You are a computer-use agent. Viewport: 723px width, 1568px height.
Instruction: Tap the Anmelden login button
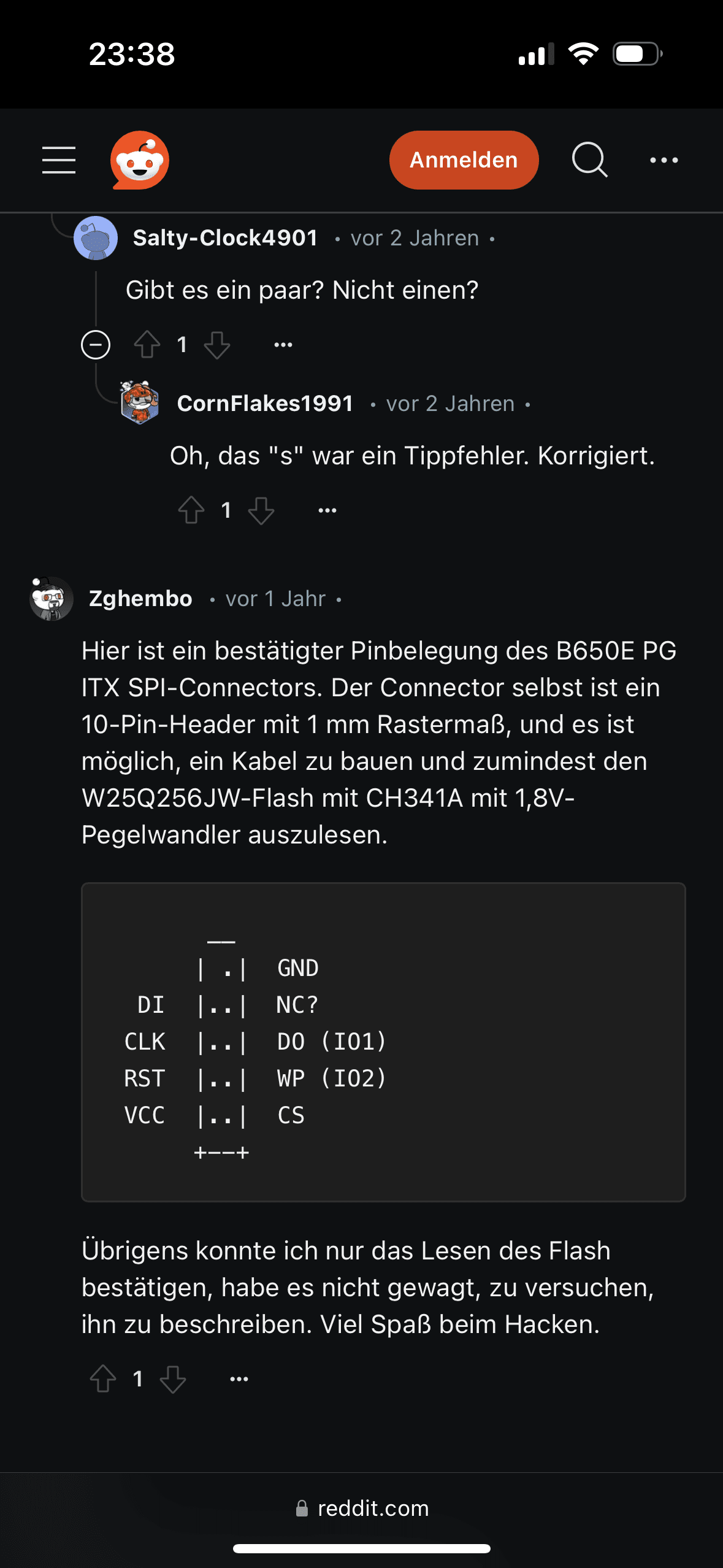pyautogui.click(x=464, y=160)
